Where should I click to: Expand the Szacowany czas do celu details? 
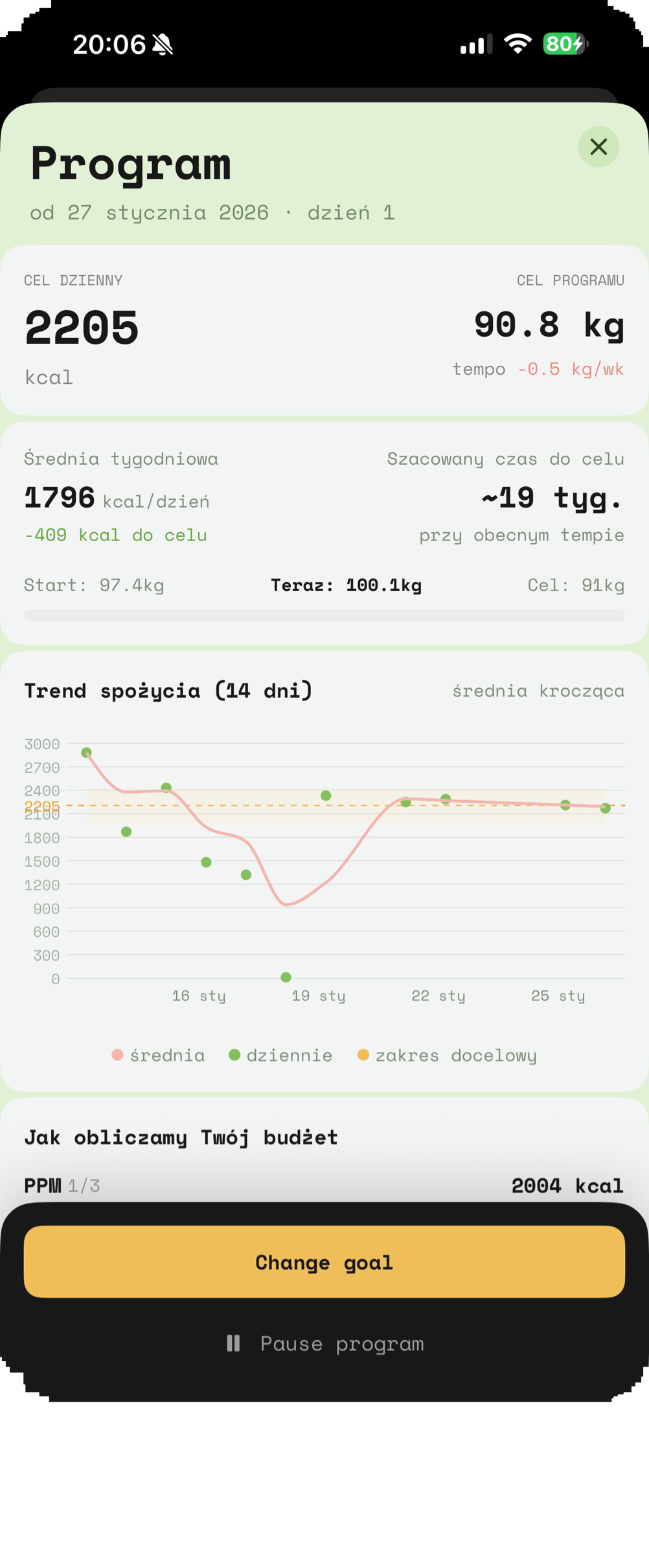[505, 497]
